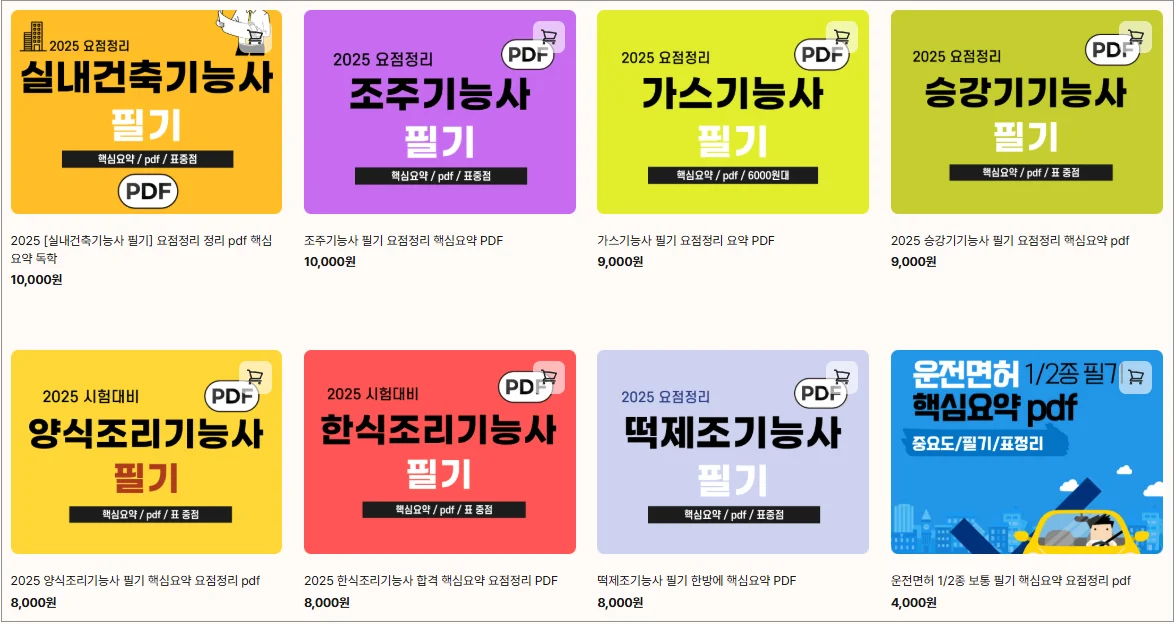Open the 양식조리기능사 필기 product card
1174x624 pixels.
click(146, 452)
